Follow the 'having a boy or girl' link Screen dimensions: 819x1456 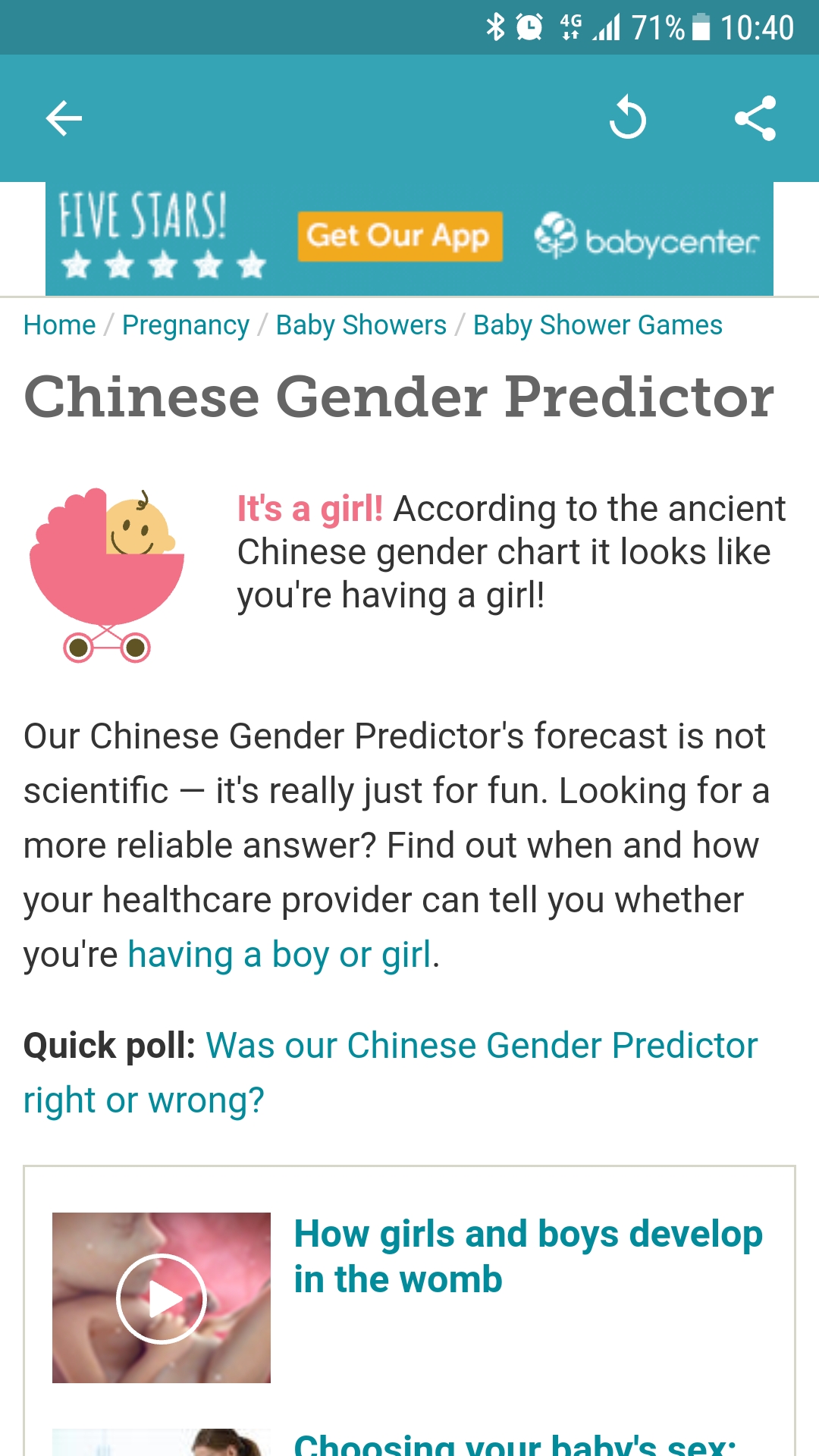tap(280, 955)
